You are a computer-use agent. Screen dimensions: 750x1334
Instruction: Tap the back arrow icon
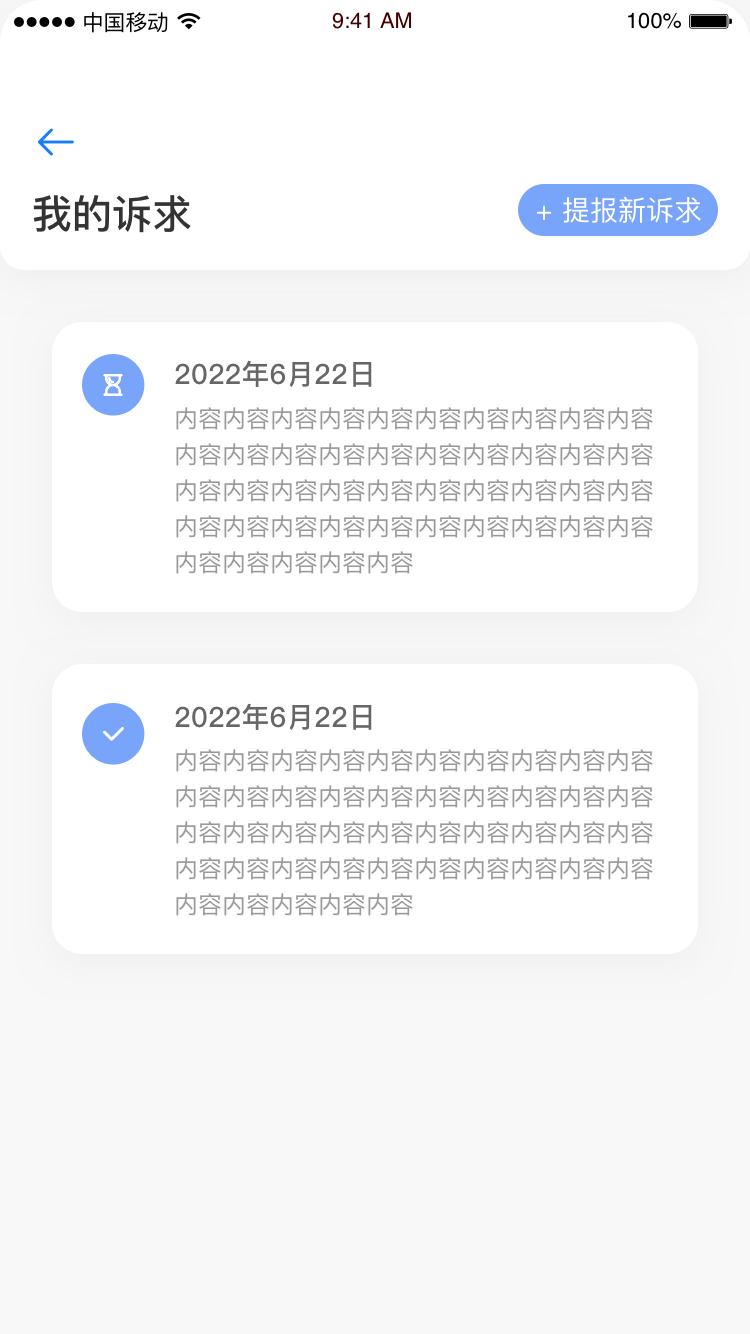(55, 142)
